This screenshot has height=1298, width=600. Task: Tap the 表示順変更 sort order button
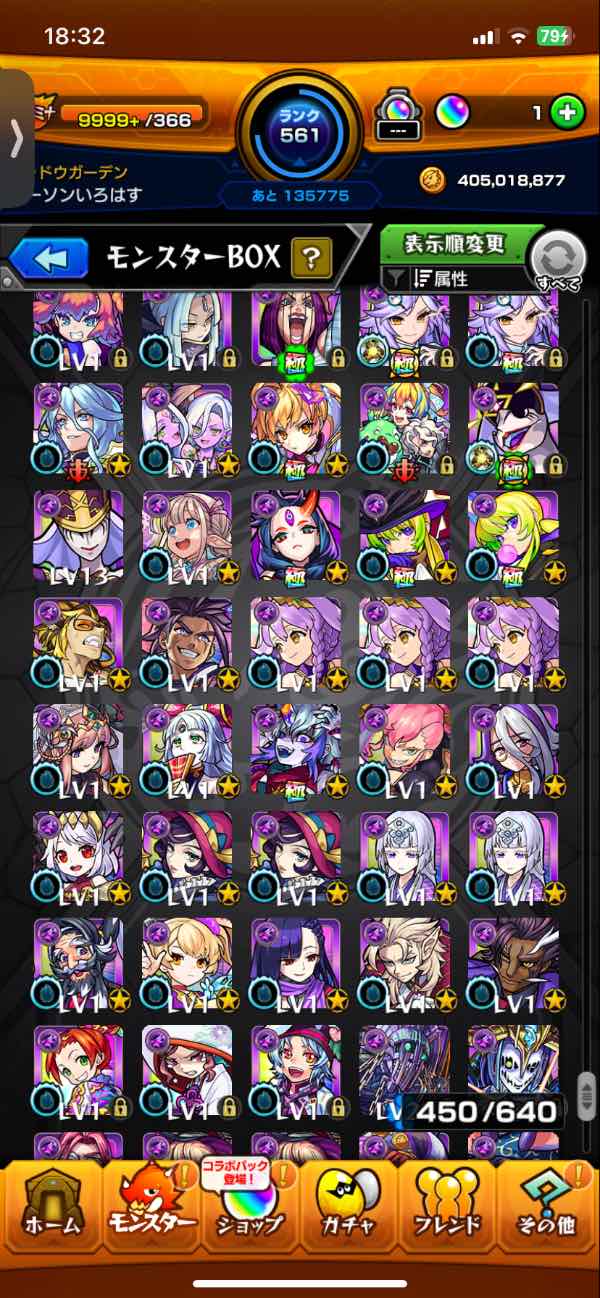pyautogui.click(x=455, y=244)
